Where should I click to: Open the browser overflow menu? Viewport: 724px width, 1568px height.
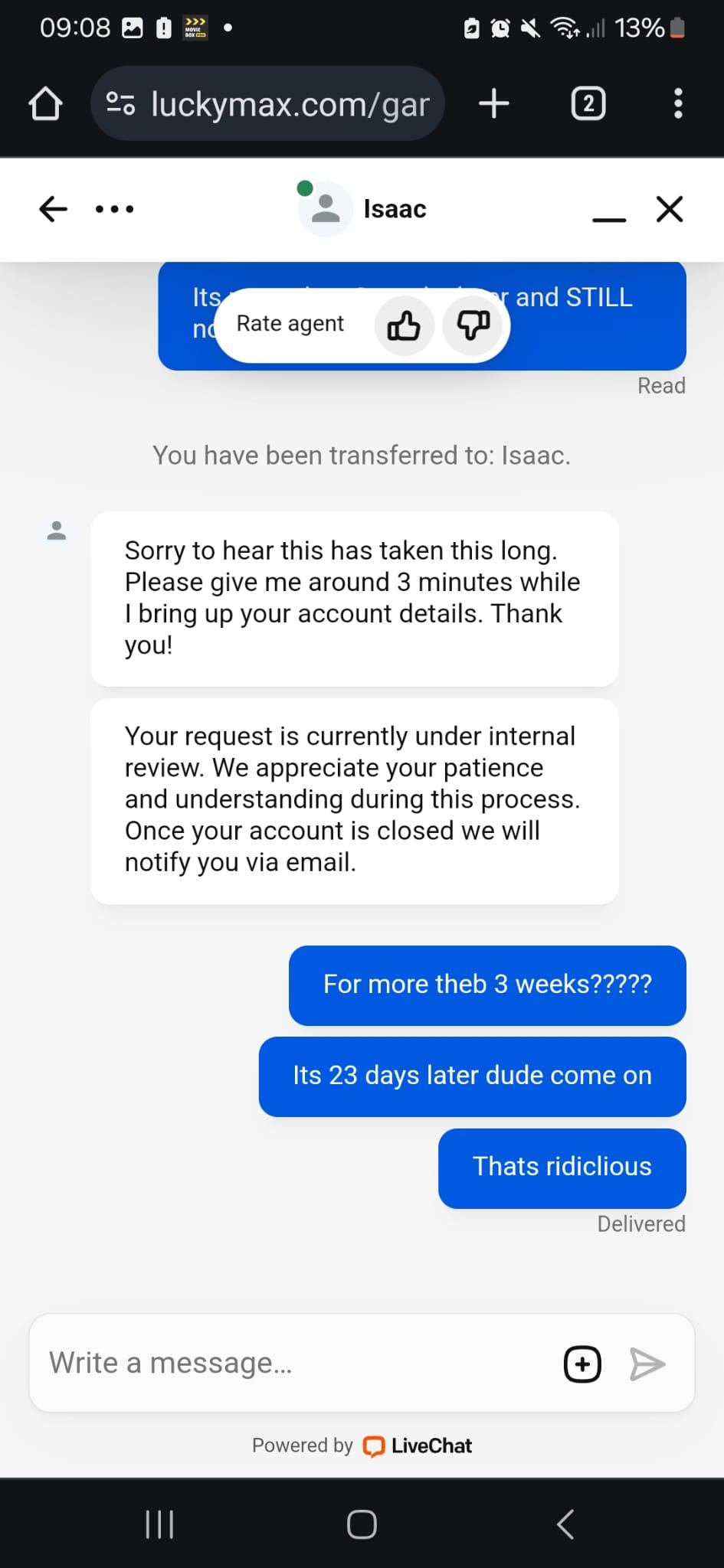pos(678,103)
